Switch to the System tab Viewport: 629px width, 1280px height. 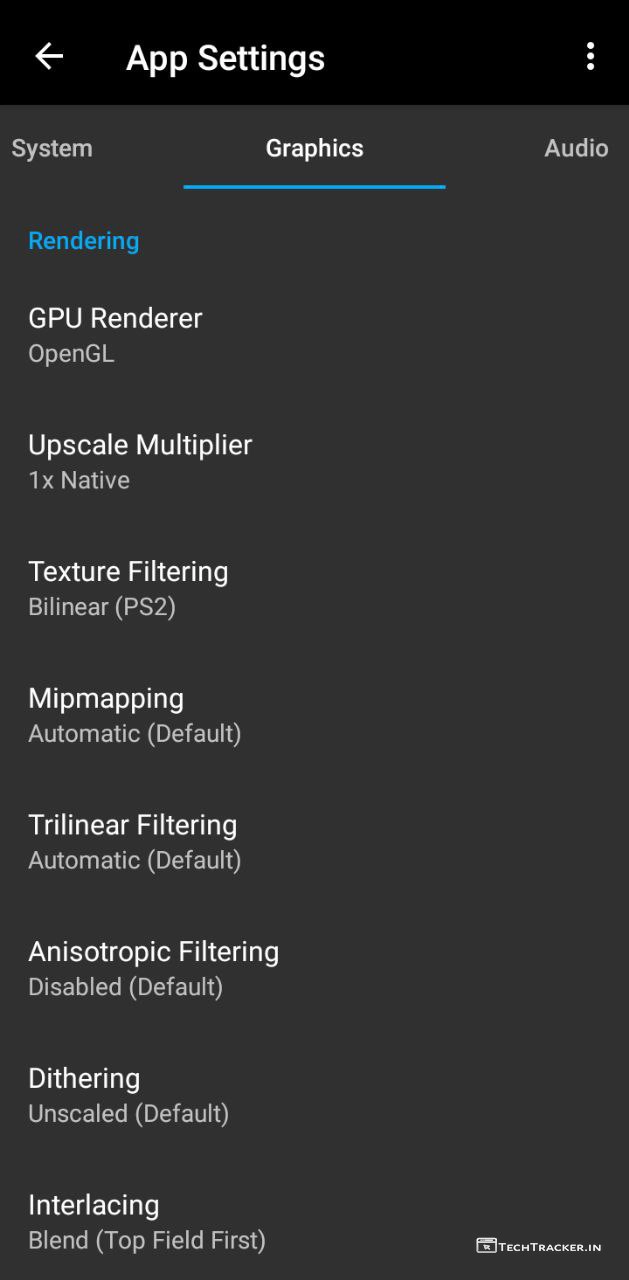tap(52, 148)
